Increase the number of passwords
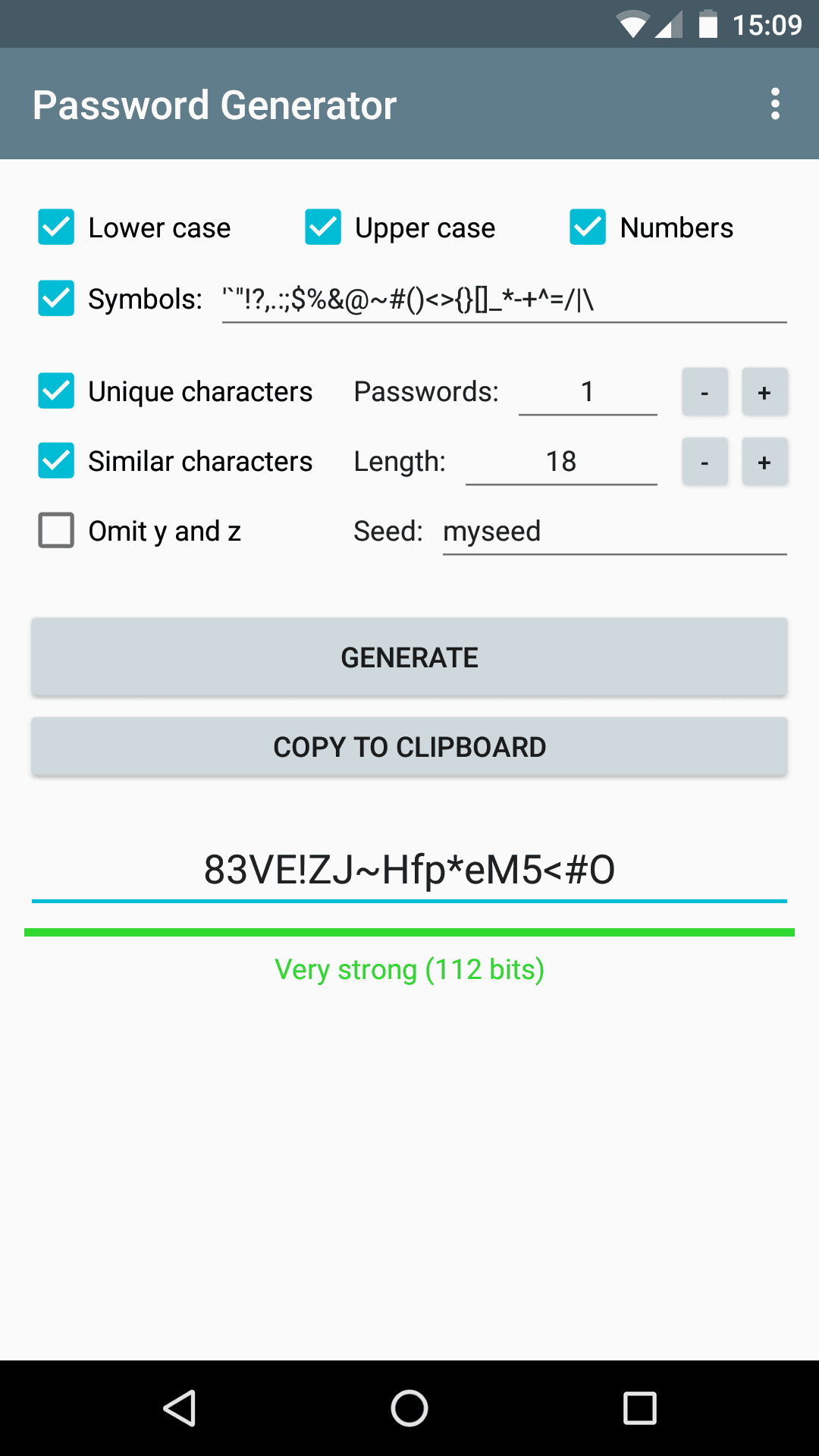 [764, 393]
